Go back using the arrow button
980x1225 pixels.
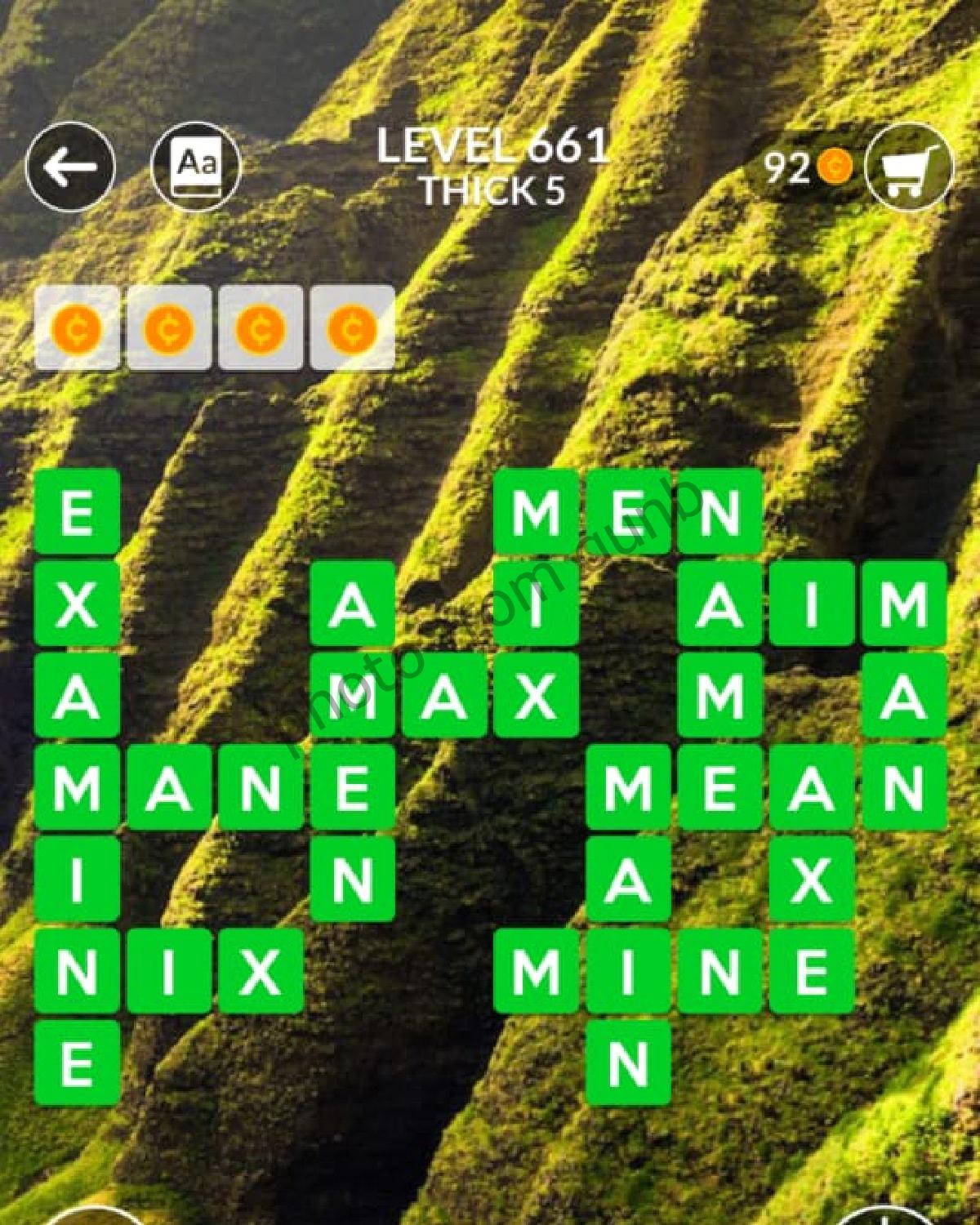[x=70, y=167]
